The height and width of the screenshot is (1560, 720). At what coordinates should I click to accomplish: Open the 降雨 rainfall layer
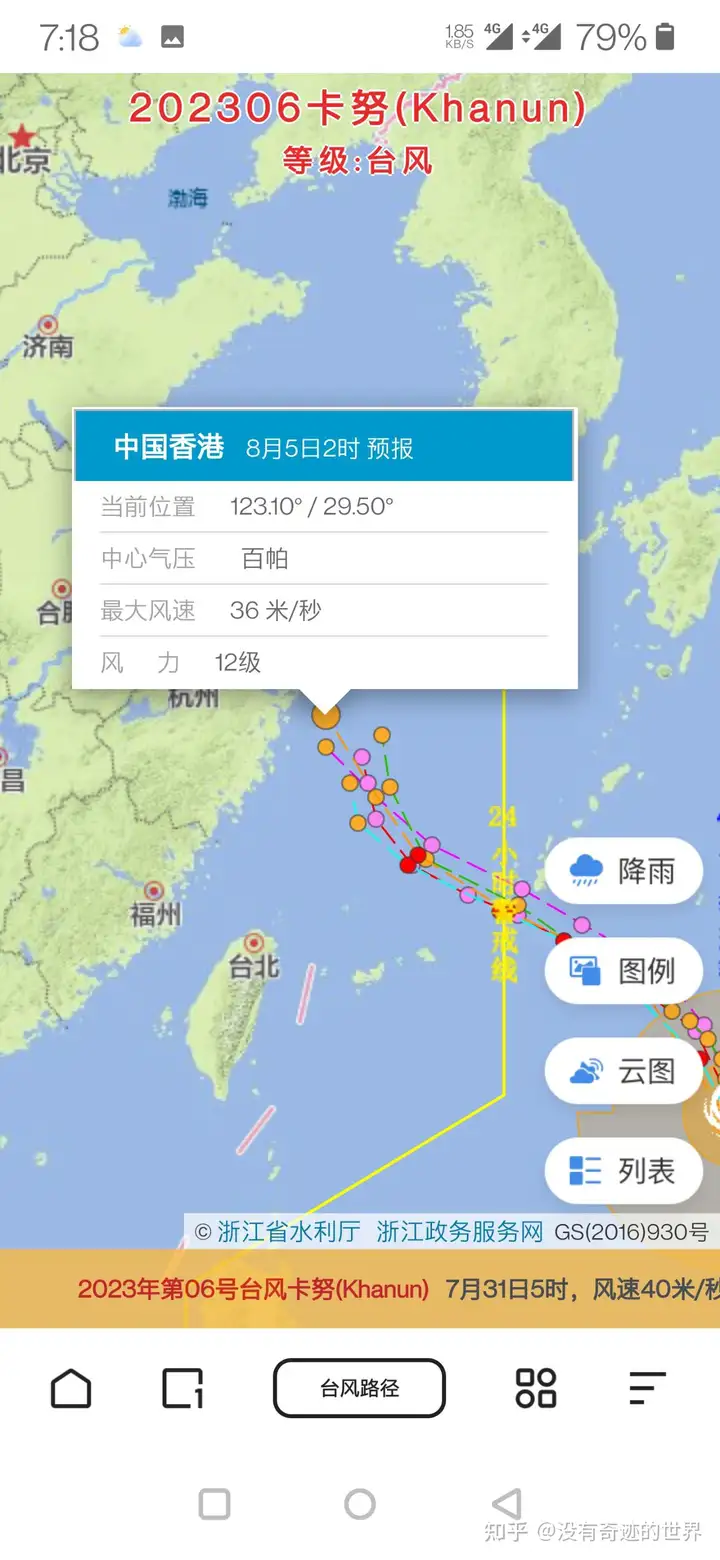point(623,871)
